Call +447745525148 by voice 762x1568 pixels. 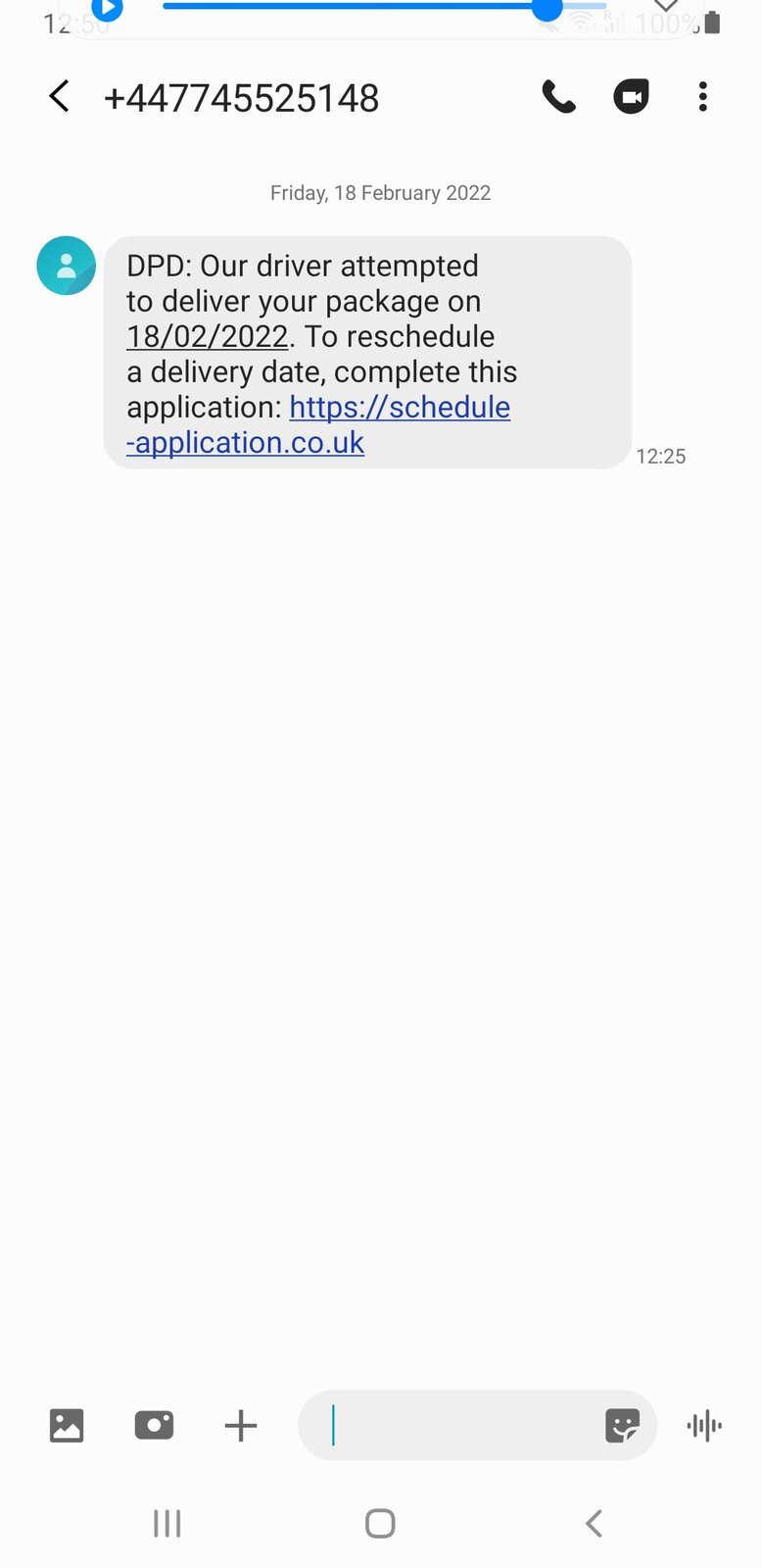(x=558, y=97)
